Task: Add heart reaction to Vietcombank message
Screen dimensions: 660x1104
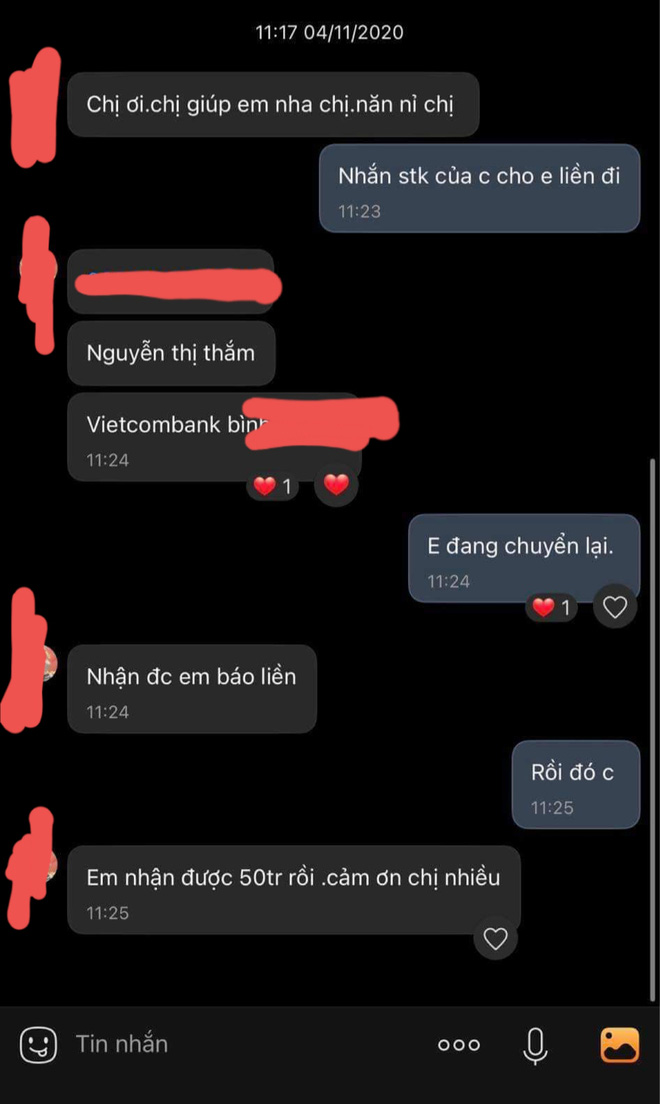Action: point(337,486)
